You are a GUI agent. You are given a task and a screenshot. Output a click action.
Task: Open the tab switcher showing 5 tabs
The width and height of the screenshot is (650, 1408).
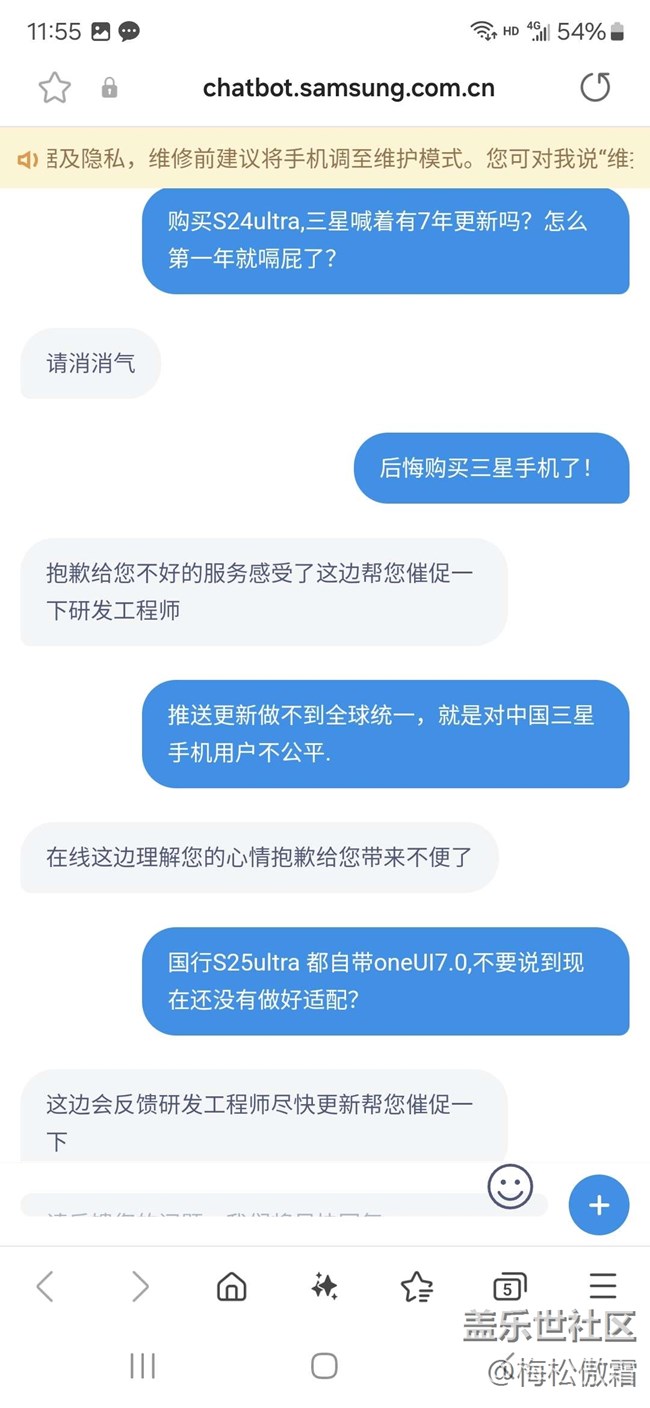tap(509, 1286)
